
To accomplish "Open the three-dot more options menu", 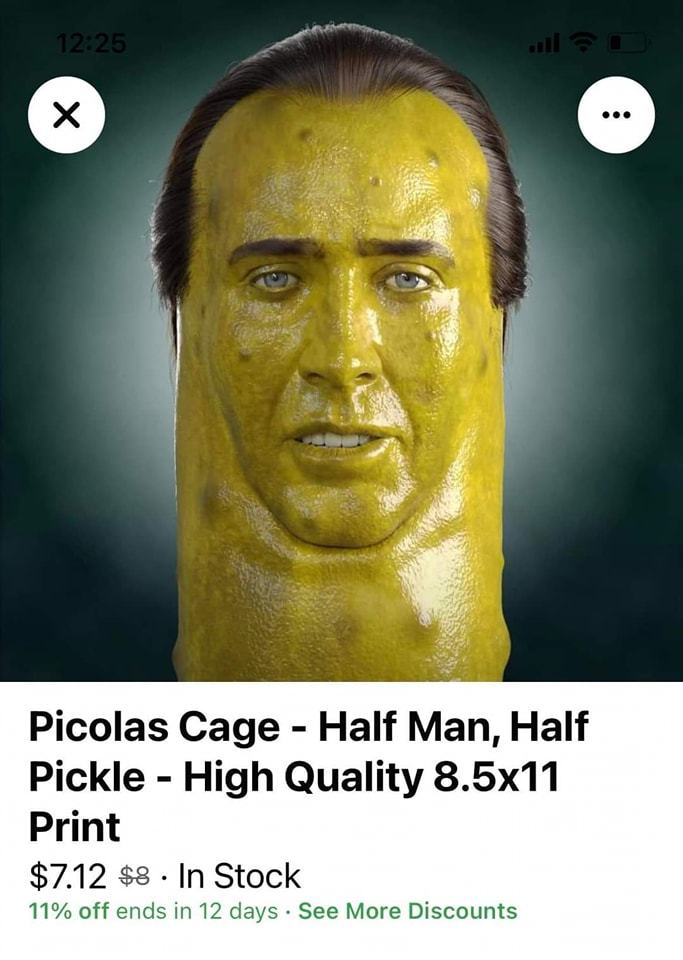I will tap(617, 116).
